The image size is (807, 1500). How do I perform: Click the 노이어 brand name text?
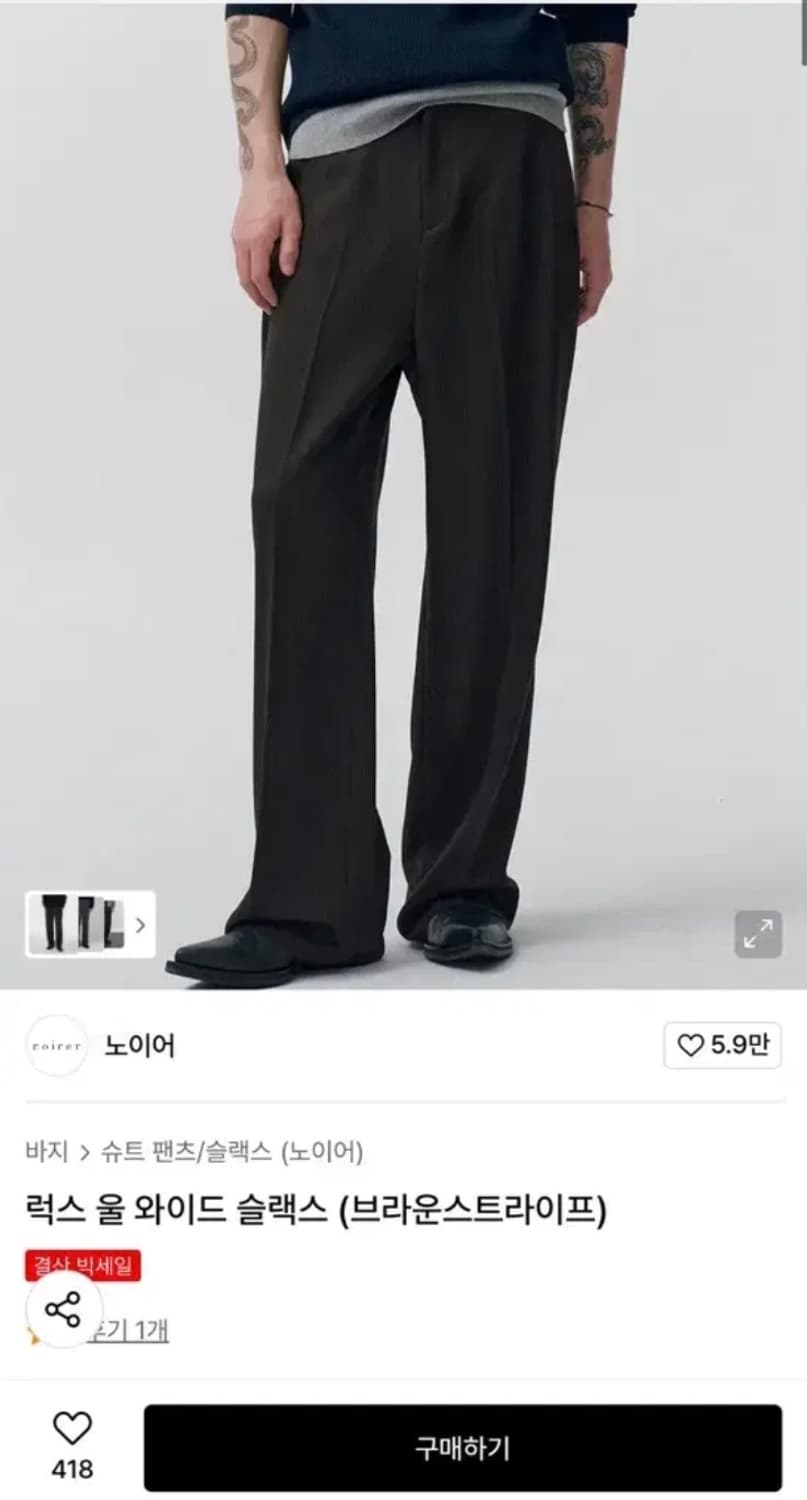point(141,1046)
